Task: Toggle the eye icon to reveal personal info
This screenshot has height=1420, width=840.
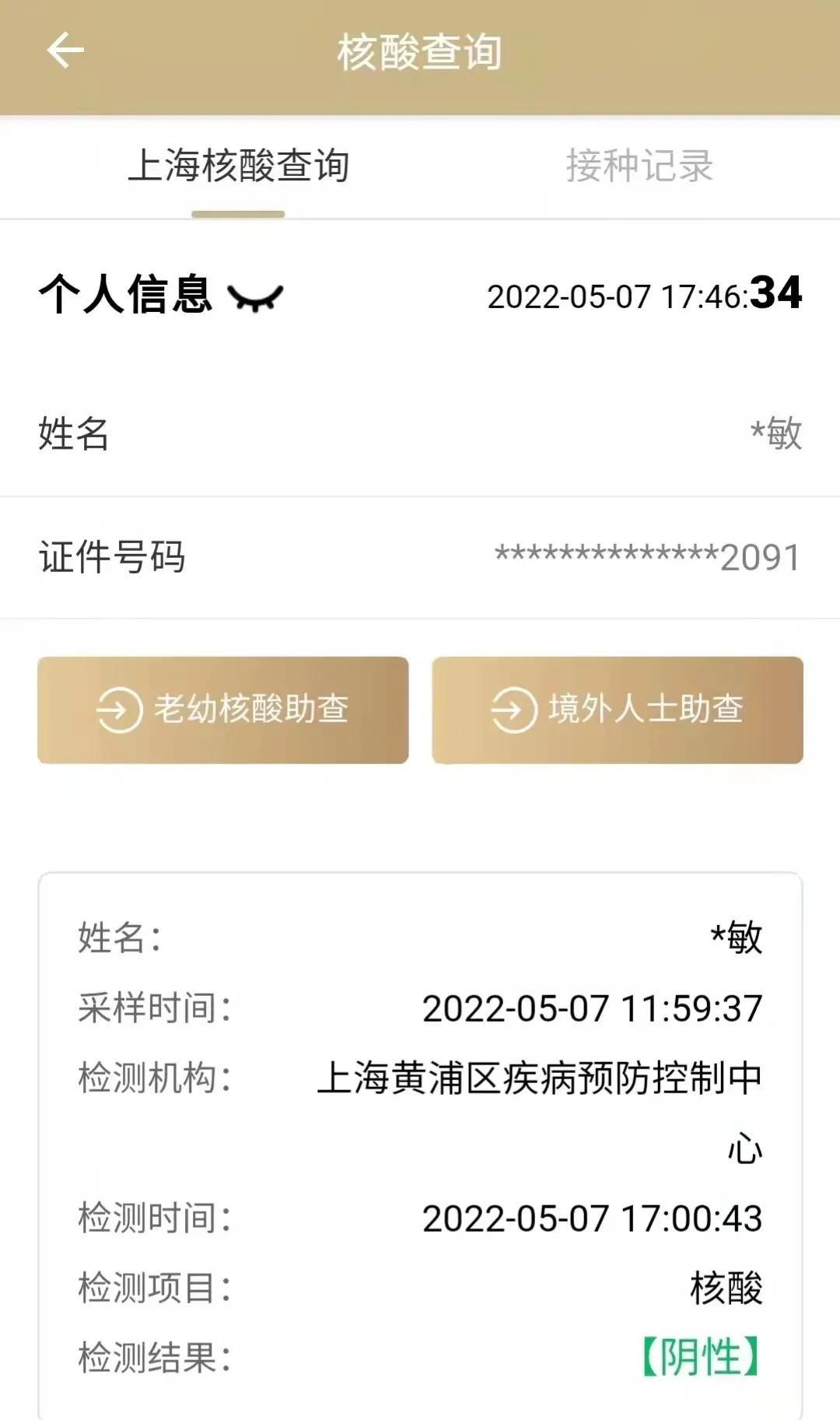Action: point(255,297)
